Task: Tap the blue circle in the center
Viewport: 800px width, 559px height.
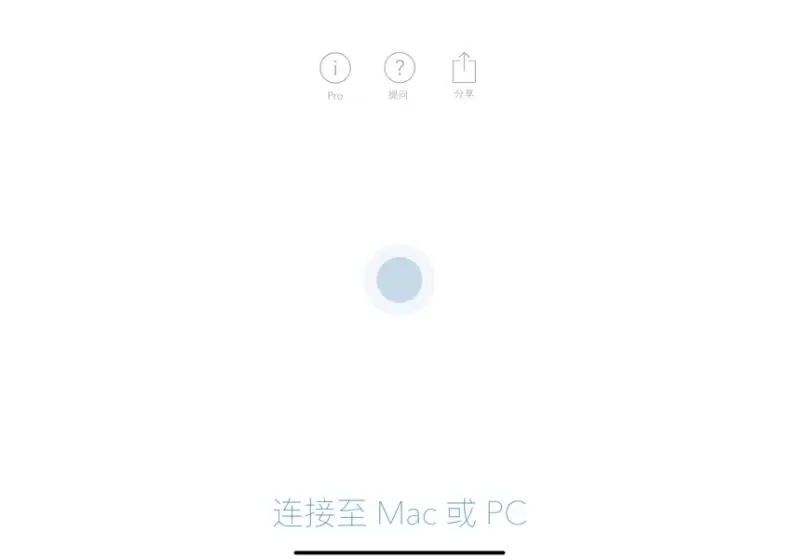Action: pyautogui.click(x=399, y=280)
